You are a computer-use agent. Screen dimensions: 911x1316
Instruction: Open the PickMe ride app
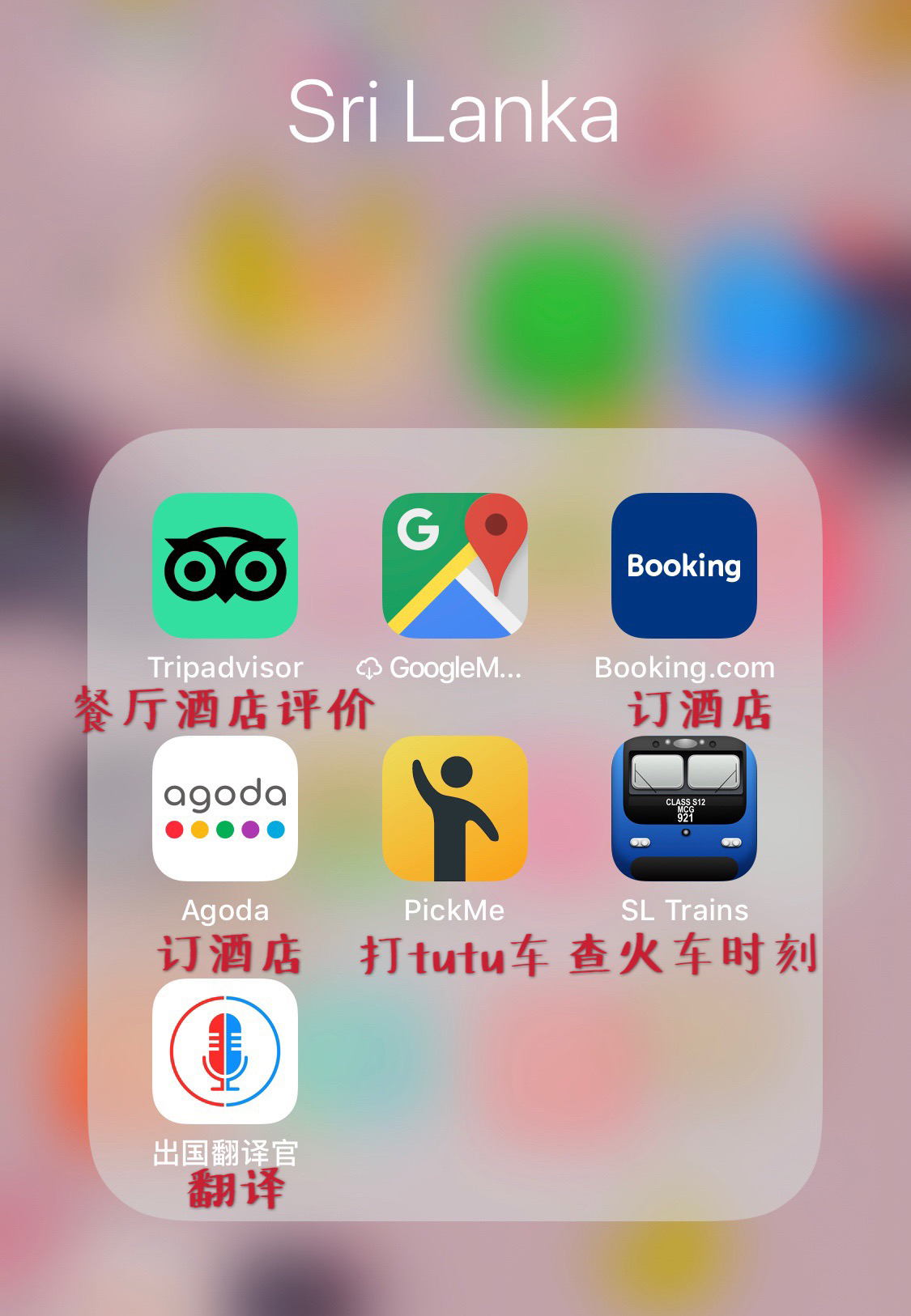coord(454,809)
